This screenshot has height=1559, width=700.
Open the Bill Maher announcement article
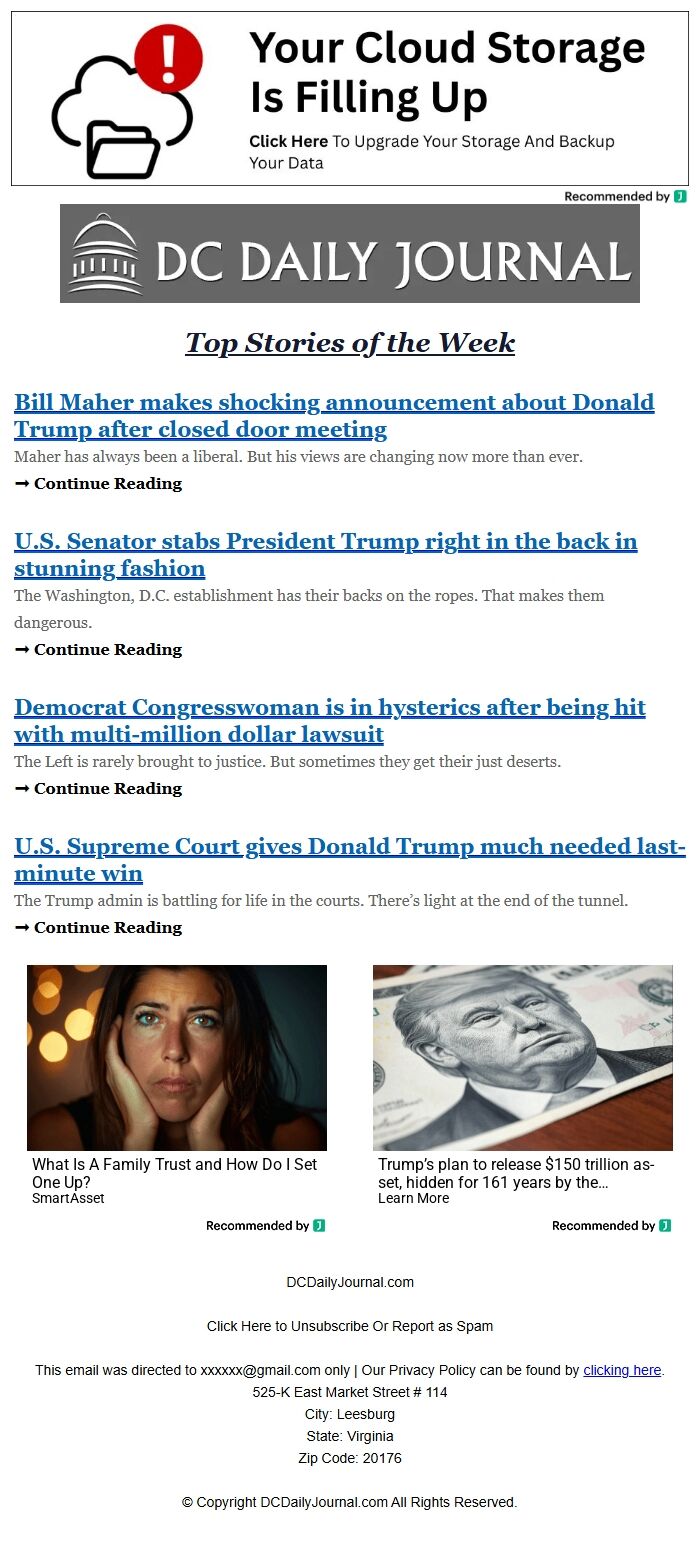coord(333,416)
